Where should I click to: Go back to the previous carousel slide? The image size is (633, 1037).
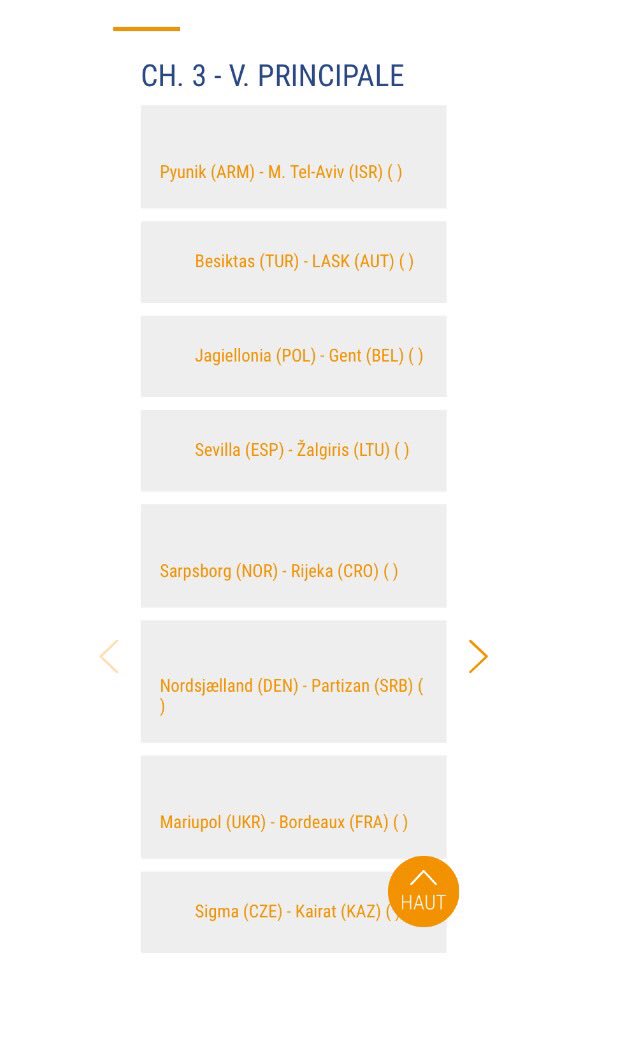109,657
